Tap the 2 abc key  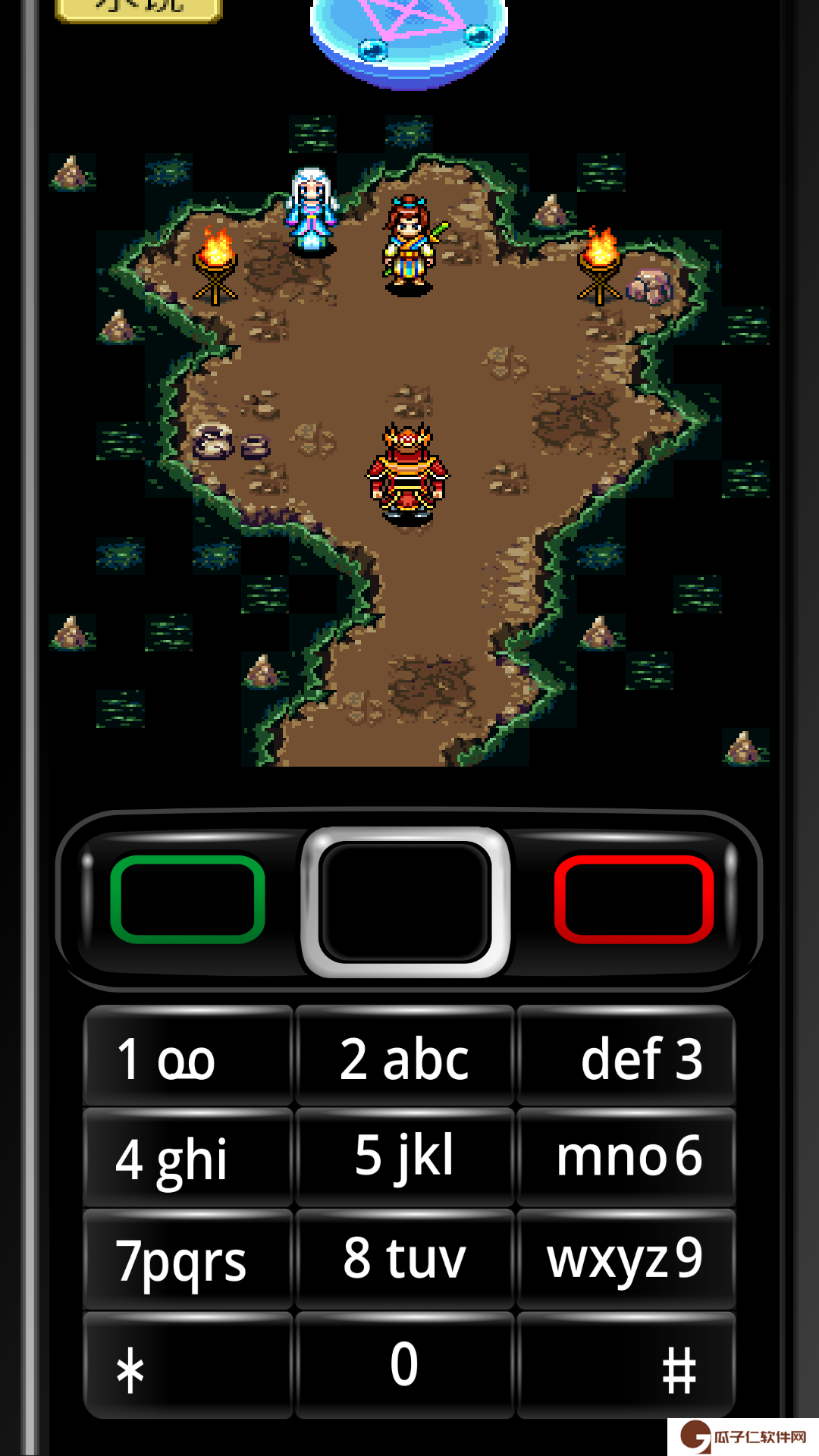(x=405, y=1057)
